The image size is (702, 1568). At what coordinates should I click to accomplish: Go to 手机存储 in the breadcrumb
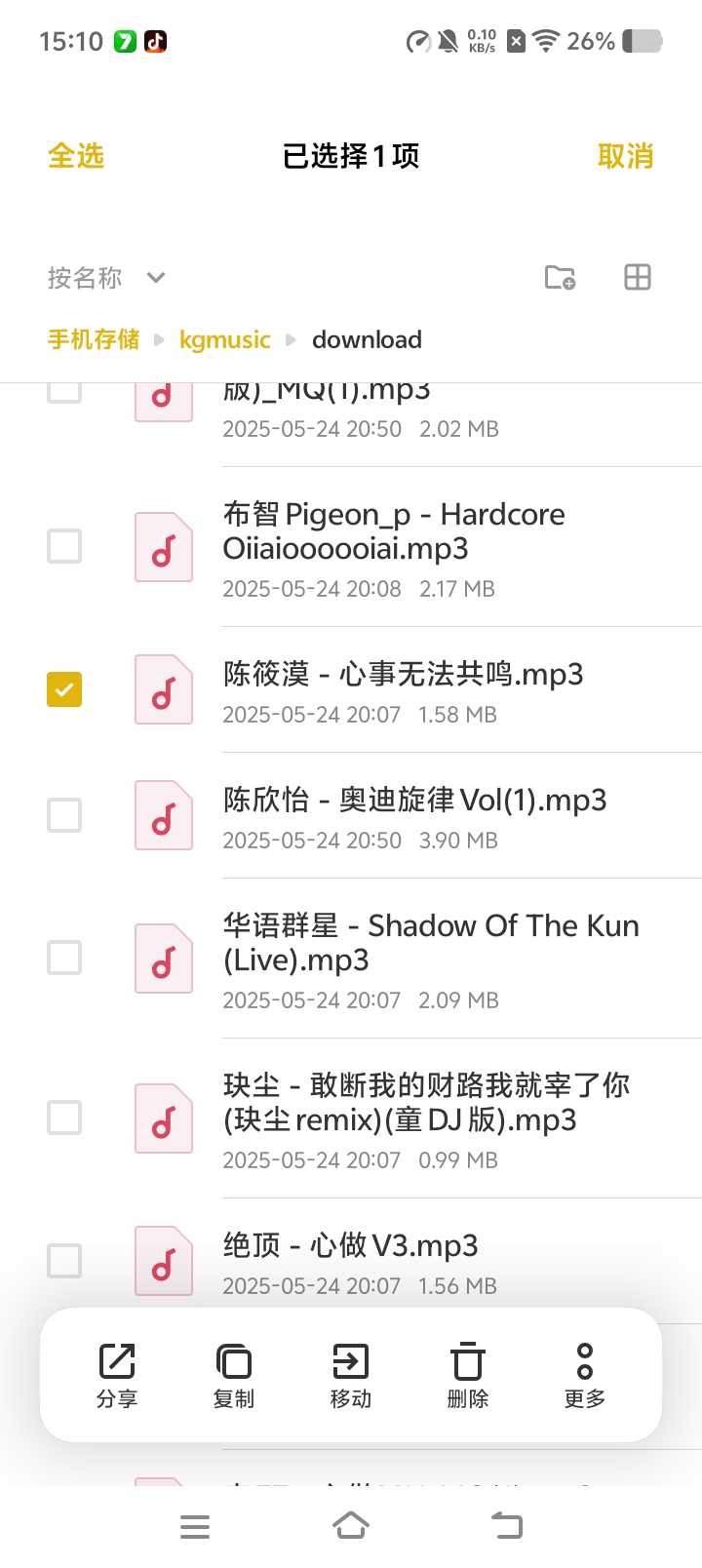tap(94, 339)
